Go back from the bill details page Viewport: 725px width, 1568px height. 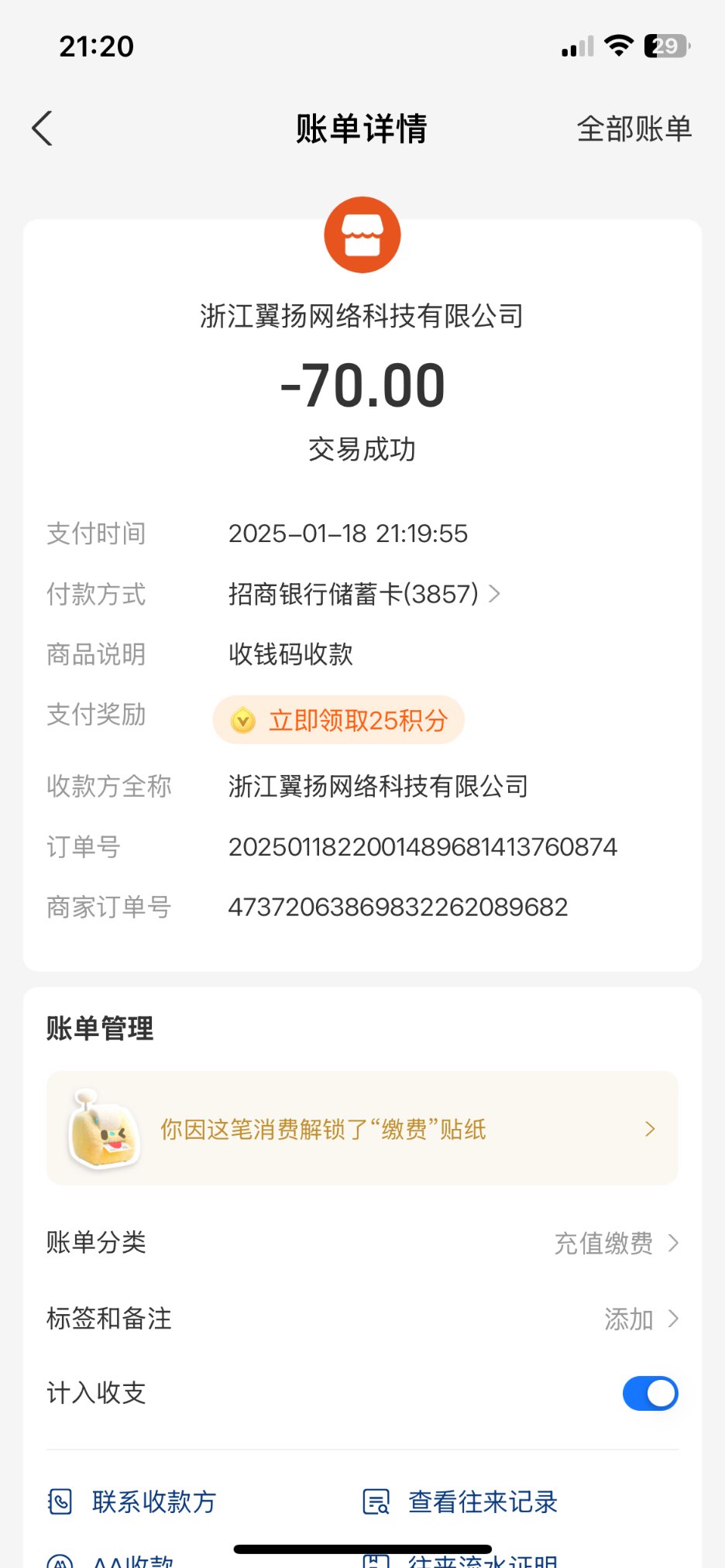coord(43,129)
